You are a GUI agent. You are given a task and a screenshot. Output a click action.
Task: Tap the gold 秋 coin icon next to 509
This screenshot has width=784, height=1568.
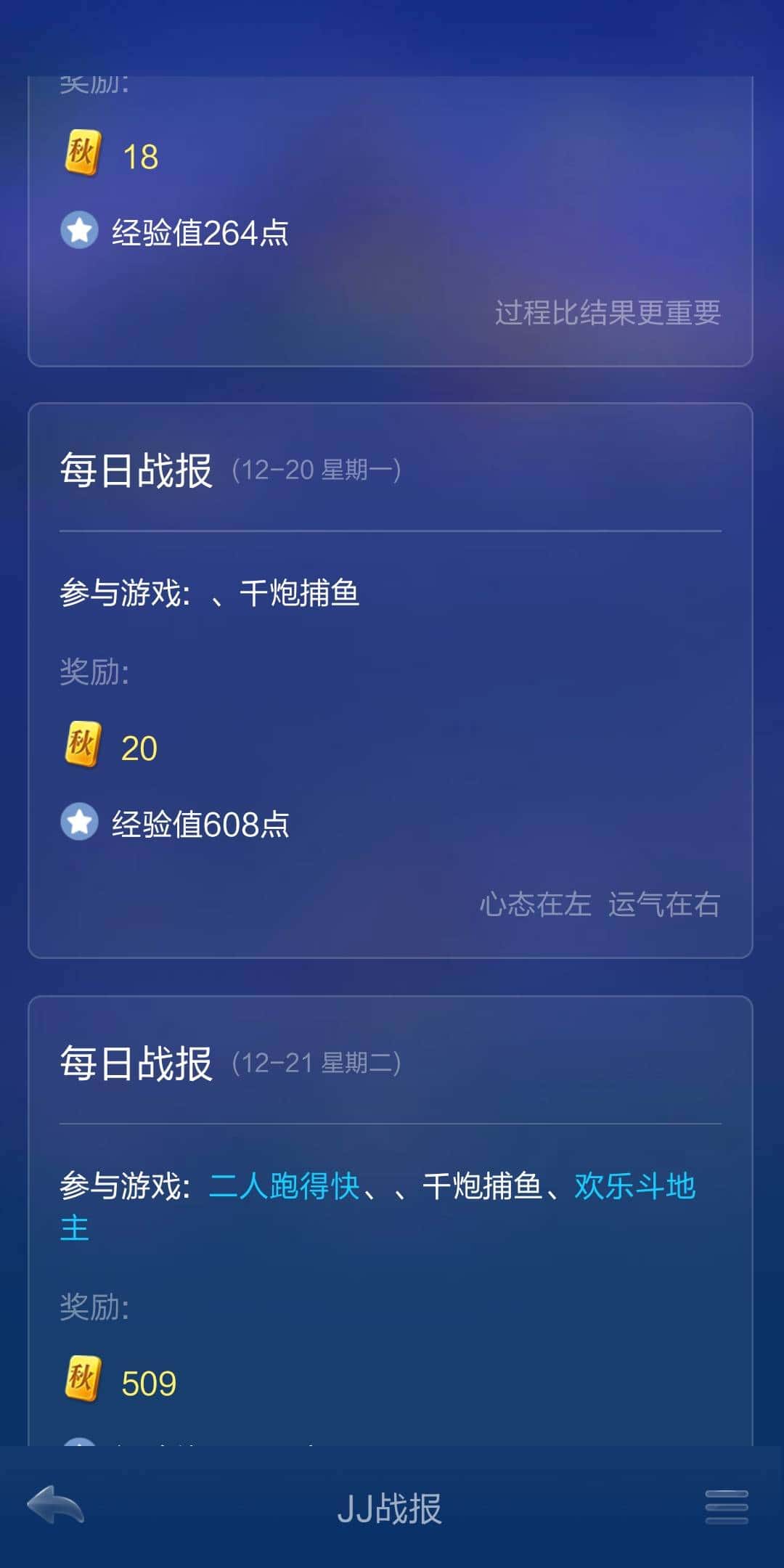pos(81,1379)
